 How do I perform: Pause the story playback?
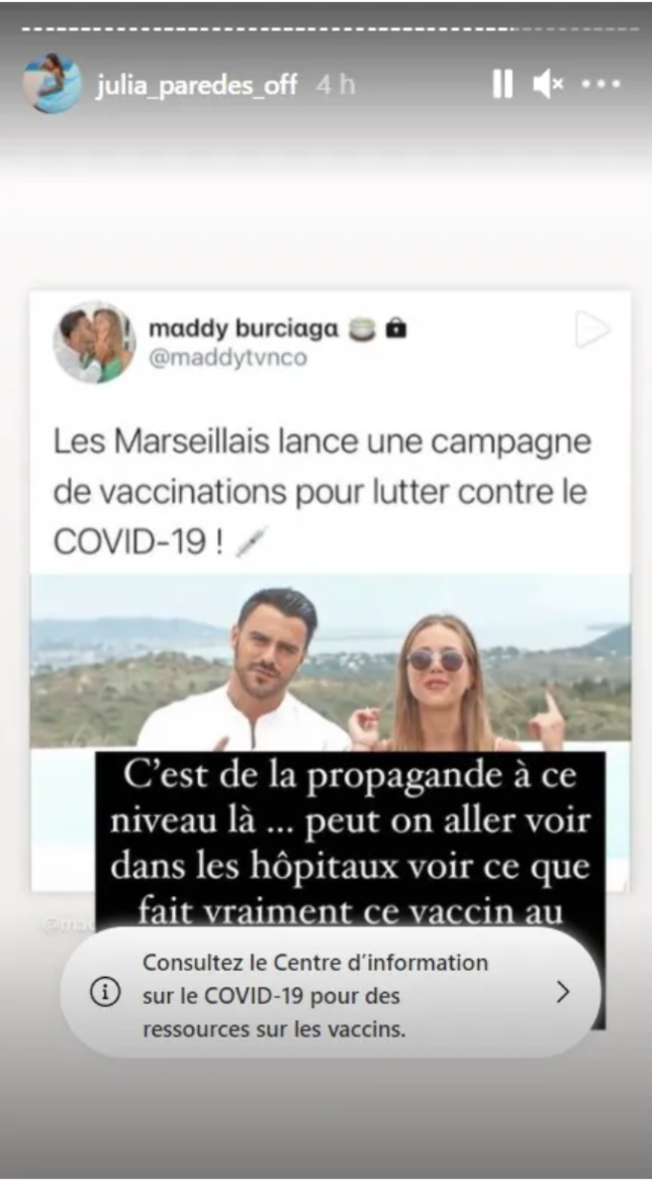coord(502,84)
